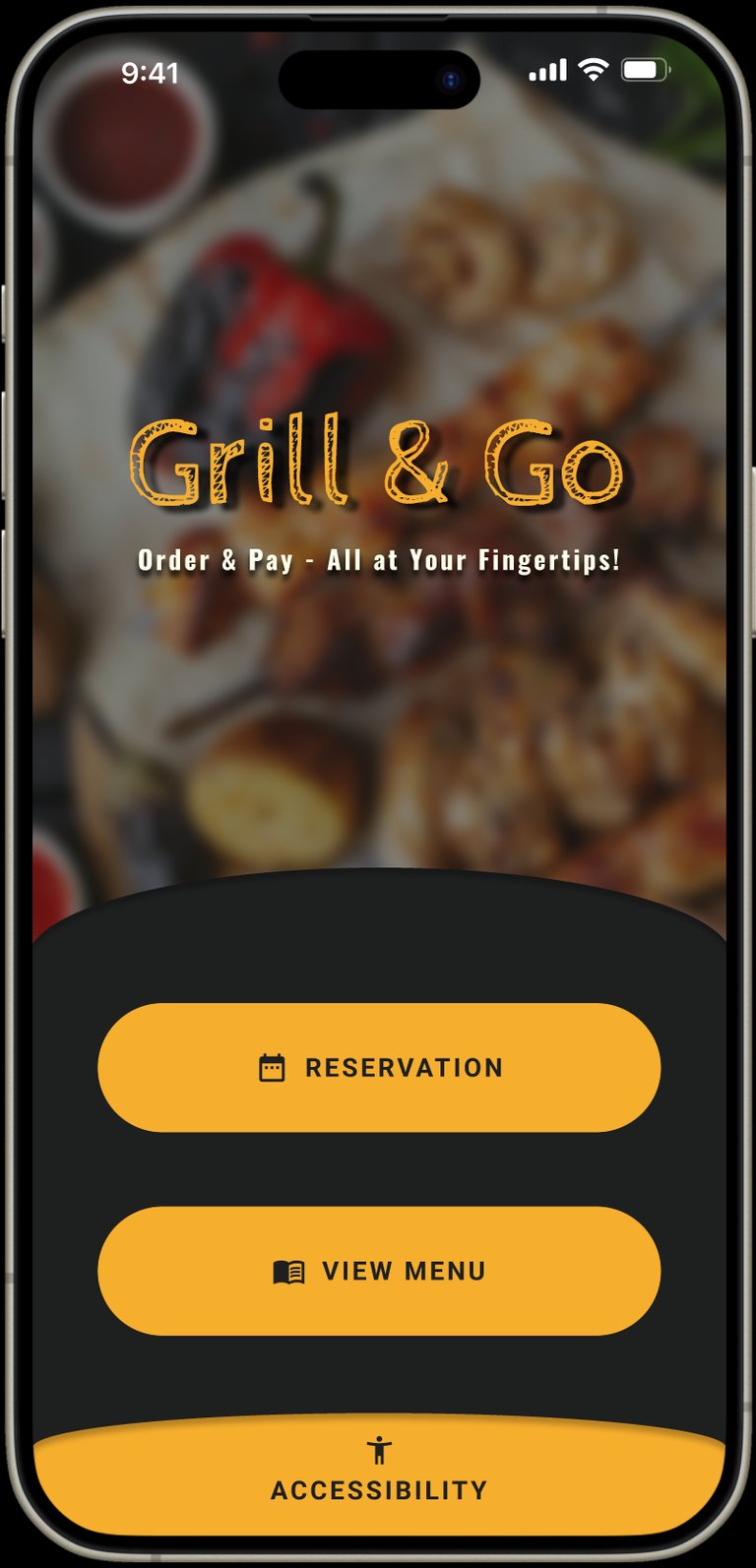Tap the Reservation button

(379, 1068)
